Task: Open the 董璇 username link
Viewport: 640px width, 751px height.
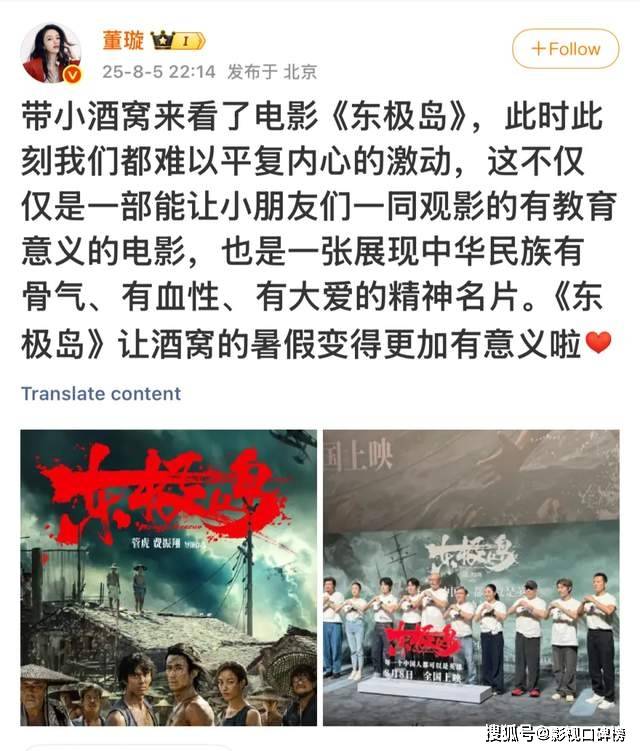Action: [123, 41]
